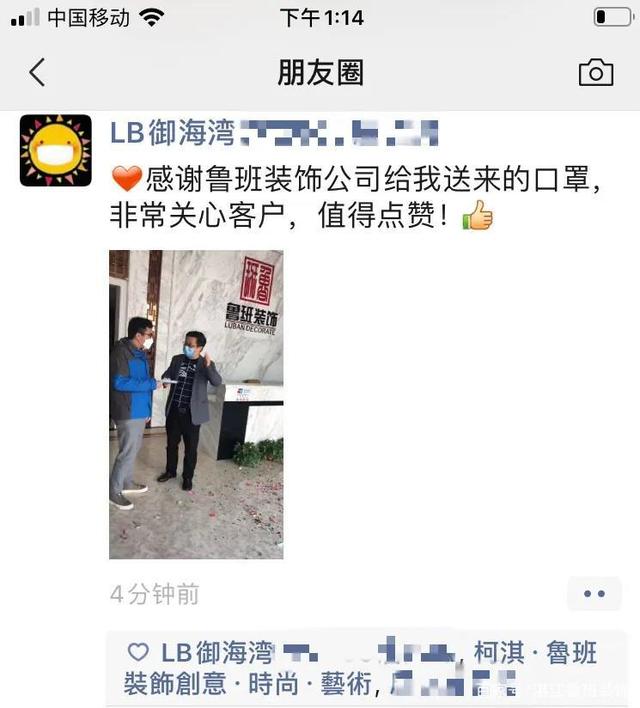Open the name link LB御海湾 above the post
The height and width of the screenshot is (708, 640).
tap(171, 132)
